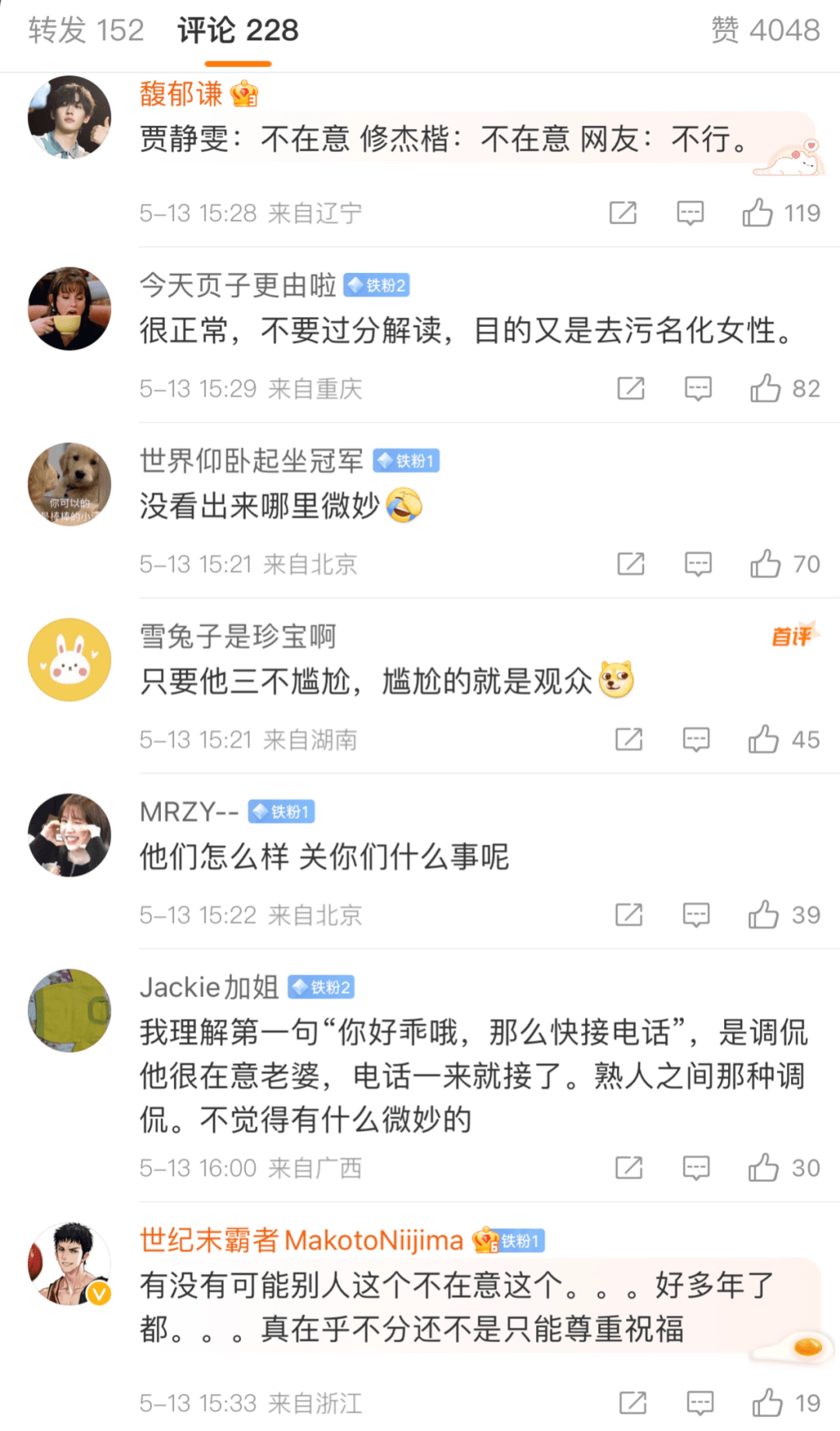Like 今天页子更由啦's comment
This screenshot has width=840, height=1431.
(765, 388)
